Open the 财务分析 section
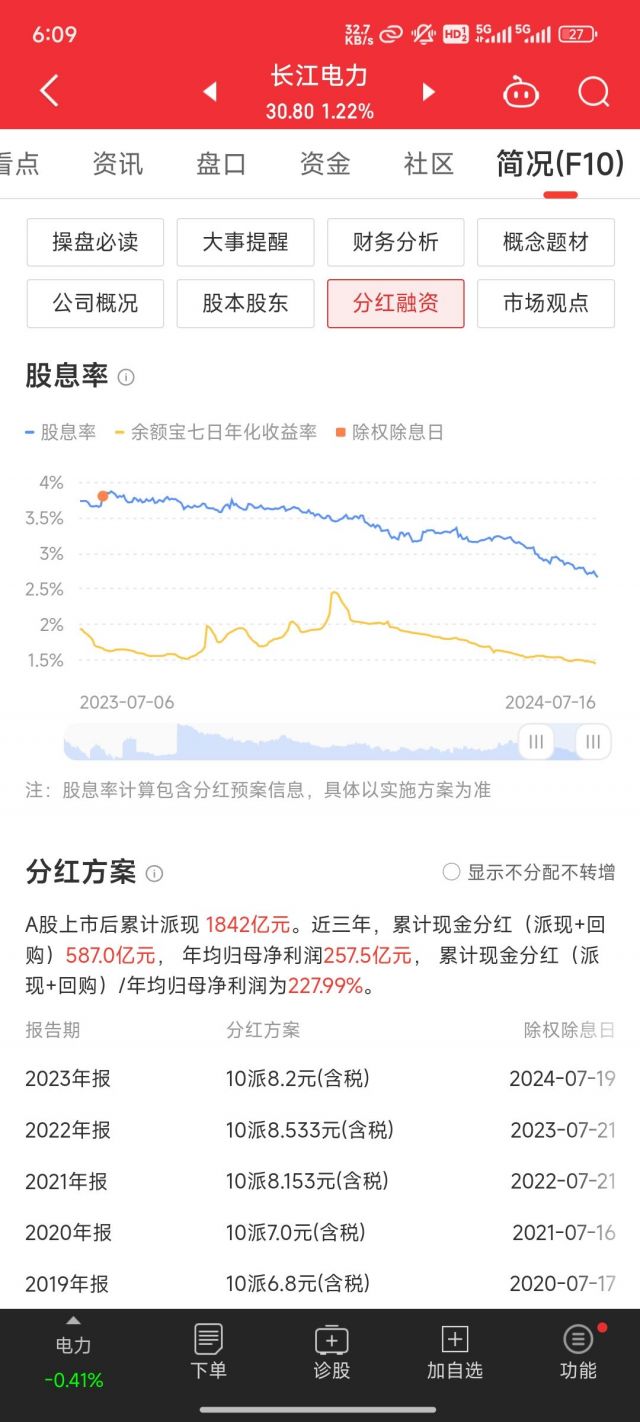 point(396,242)
